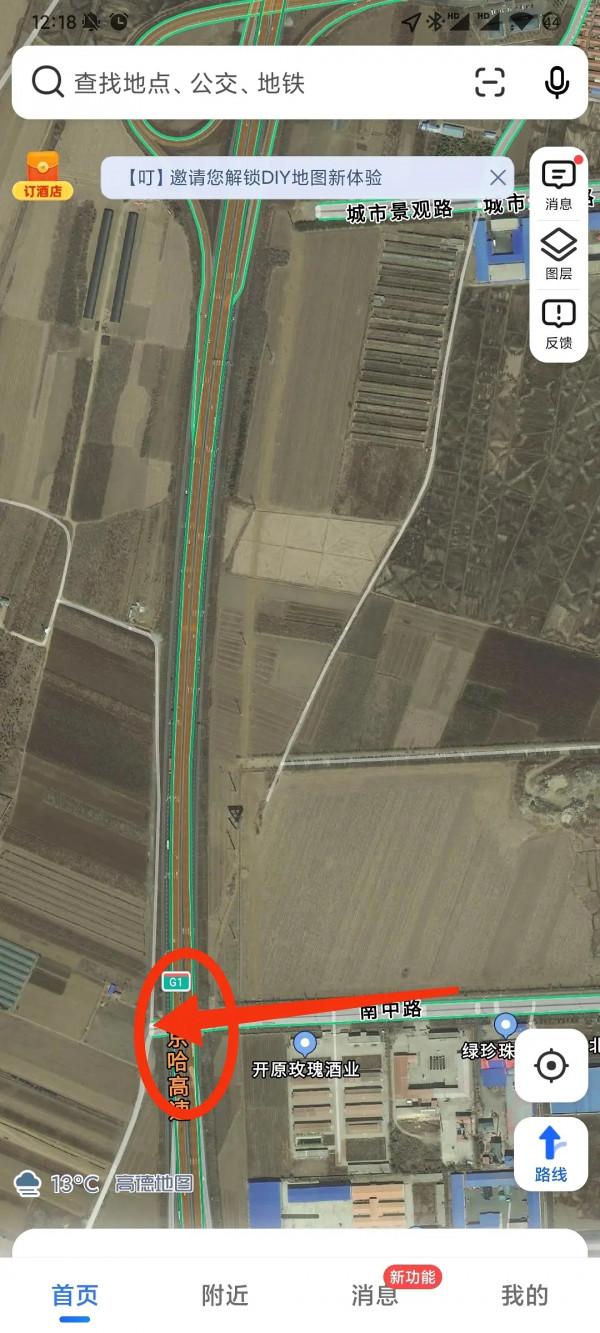Recenter the map on my location
The width and height of the screenshot is (600, 1333).
551,1066
